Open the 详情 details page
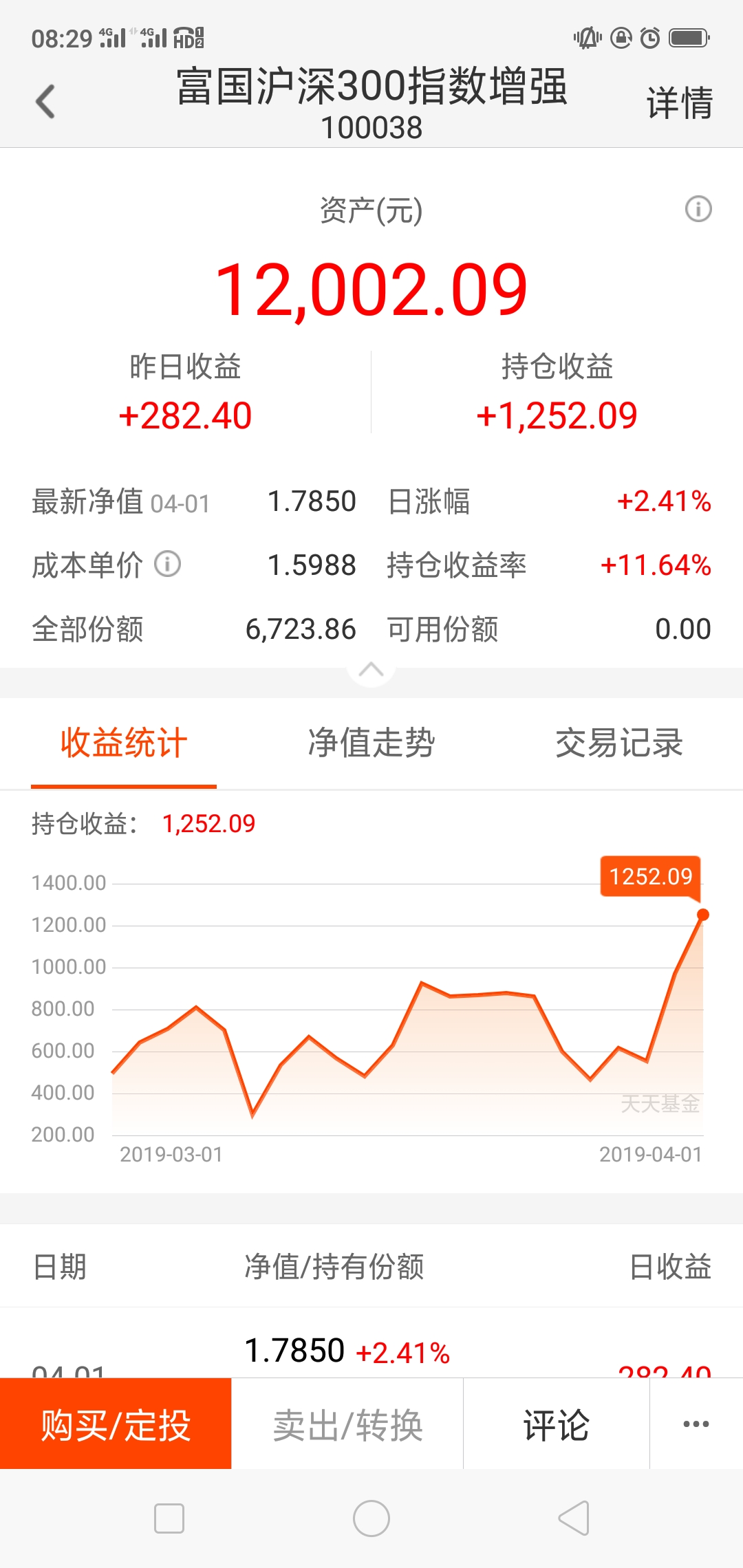Image resolution: width=743 pixels, height=1568 pixels. click(679, 103)
